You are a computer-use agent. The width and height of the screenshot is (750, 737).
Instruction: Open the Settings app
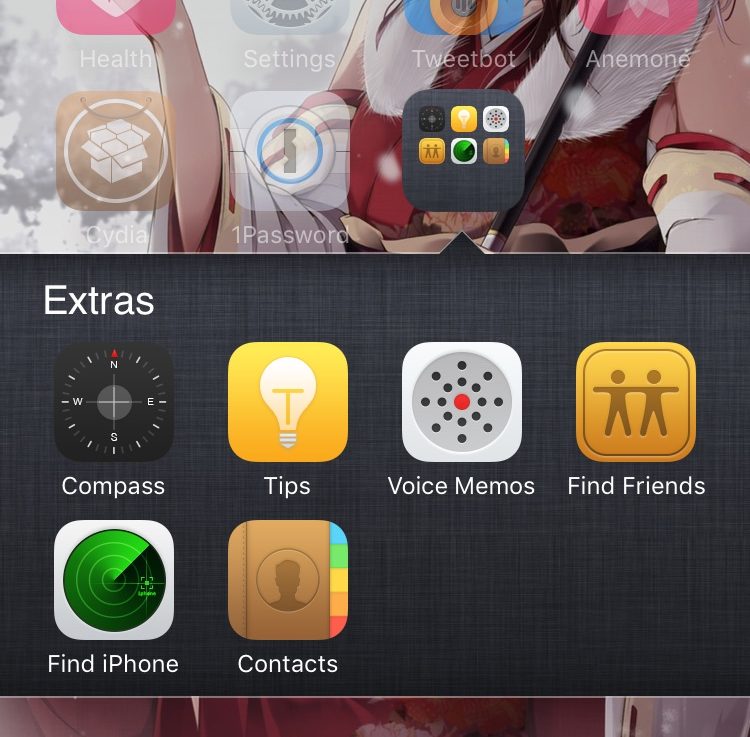point(290,20)
